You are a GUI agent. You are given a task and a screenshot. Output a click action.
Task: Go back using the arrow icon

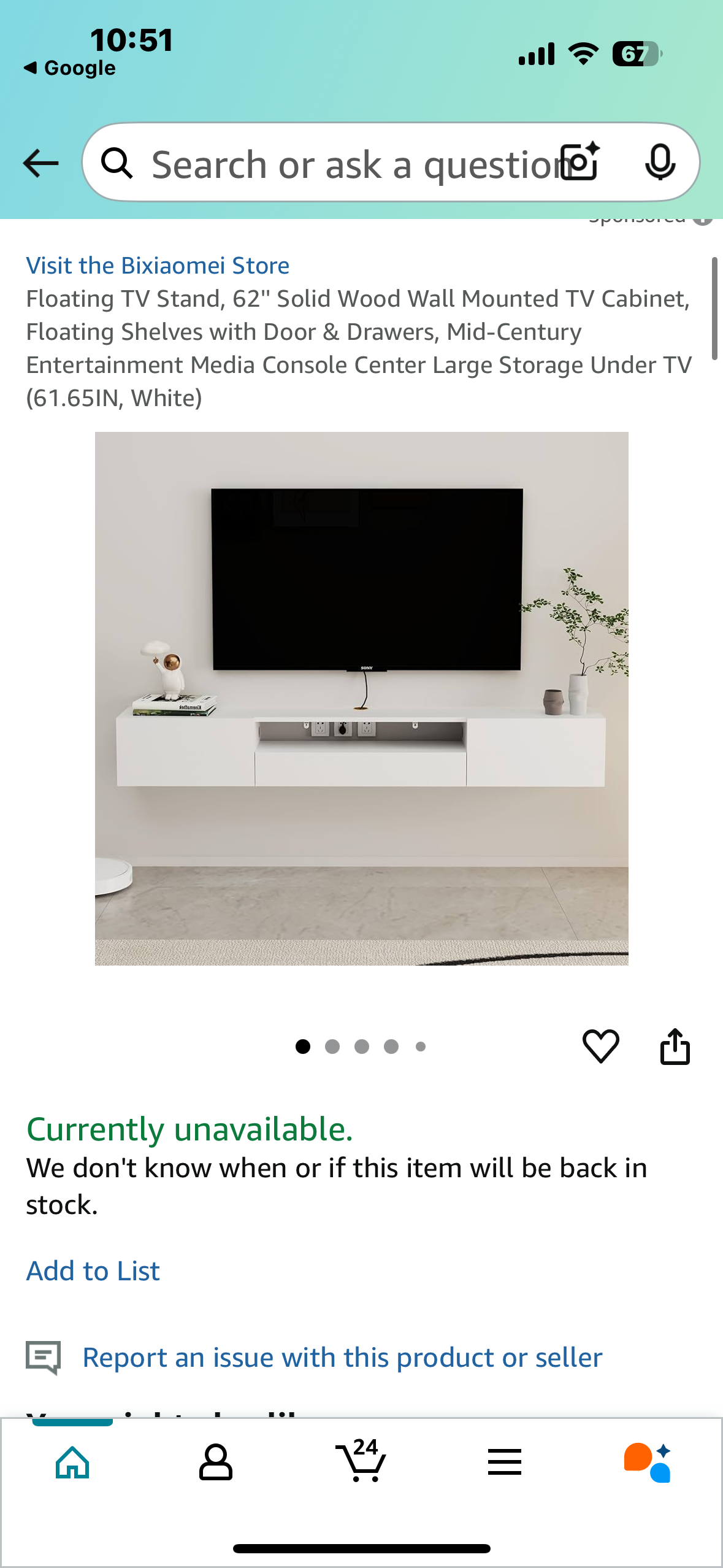click(40, 163)
